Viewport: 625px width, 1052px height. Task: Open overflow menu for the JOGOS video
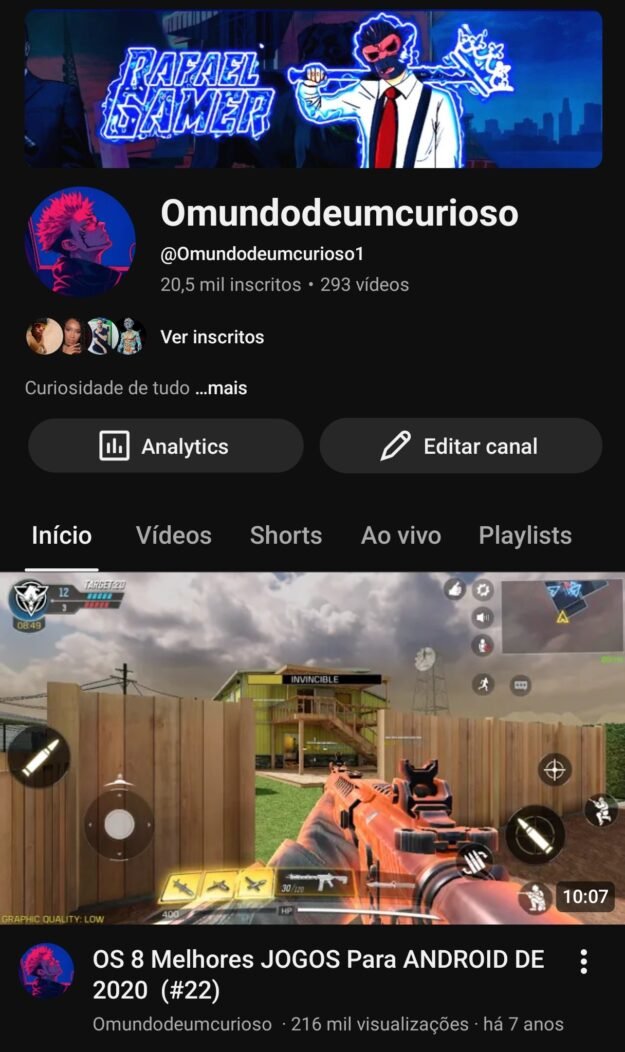pos(584,962)
